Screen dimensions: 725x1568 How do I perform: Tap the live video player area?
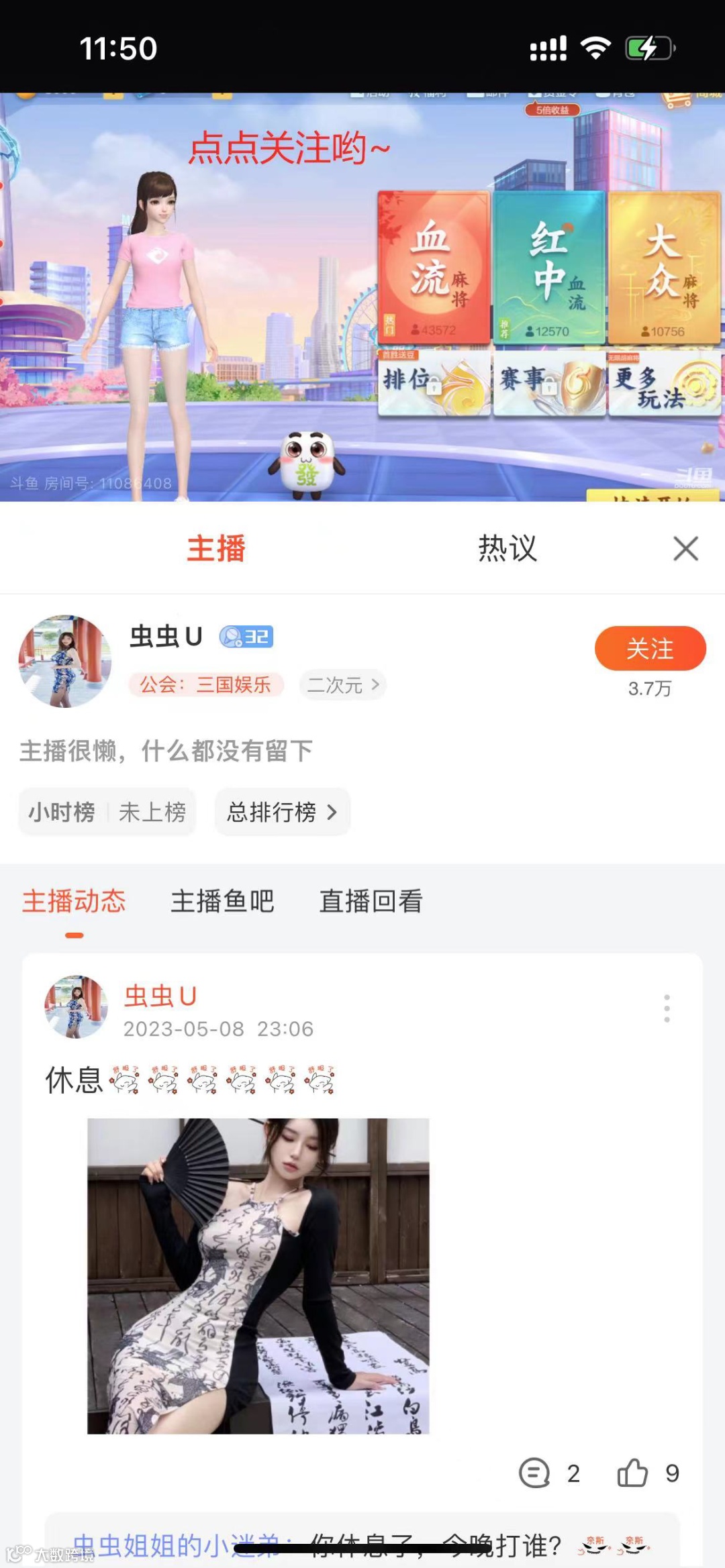(362, 297)
